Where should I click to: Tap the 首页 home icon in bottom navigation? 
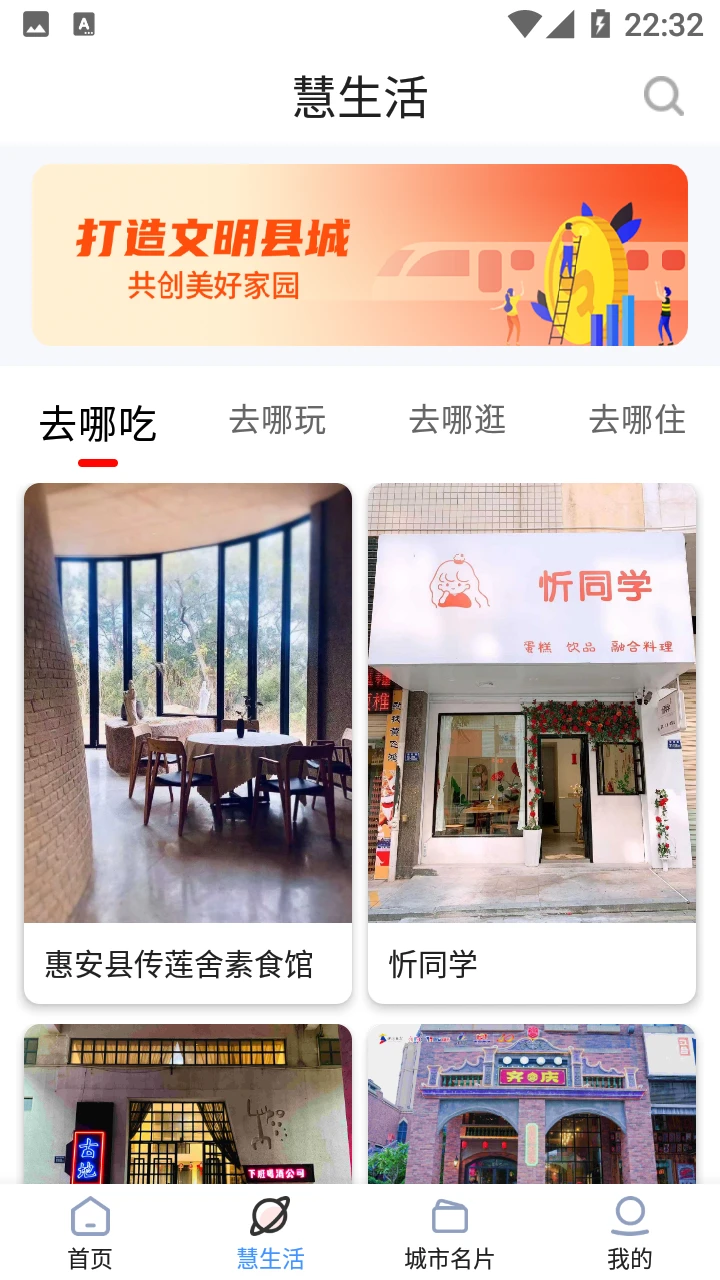coord(89,1218)
